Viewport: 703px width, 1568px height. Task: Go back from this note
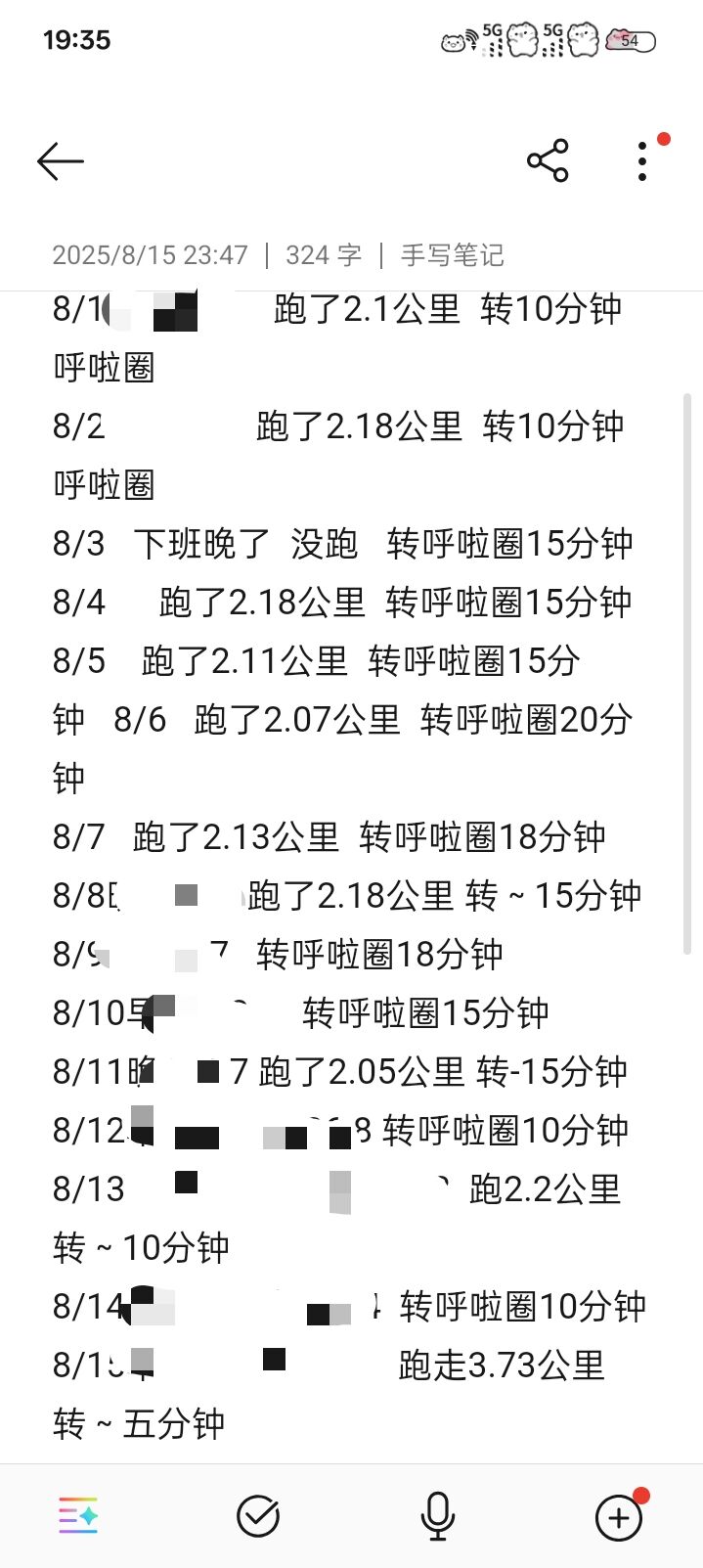[x=61, y=161]
